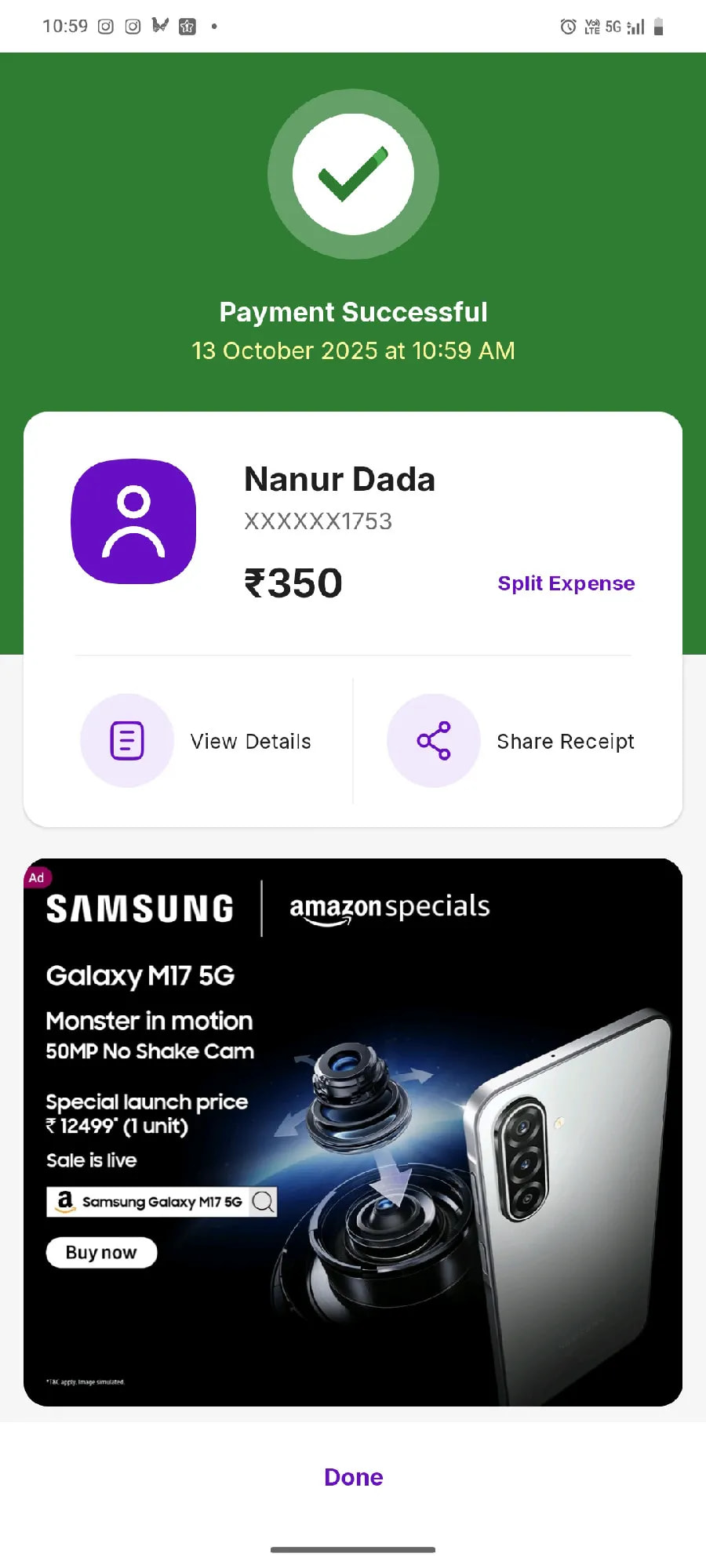Open View Details for this payment
706x1568 pixels.
coord(196,741)
